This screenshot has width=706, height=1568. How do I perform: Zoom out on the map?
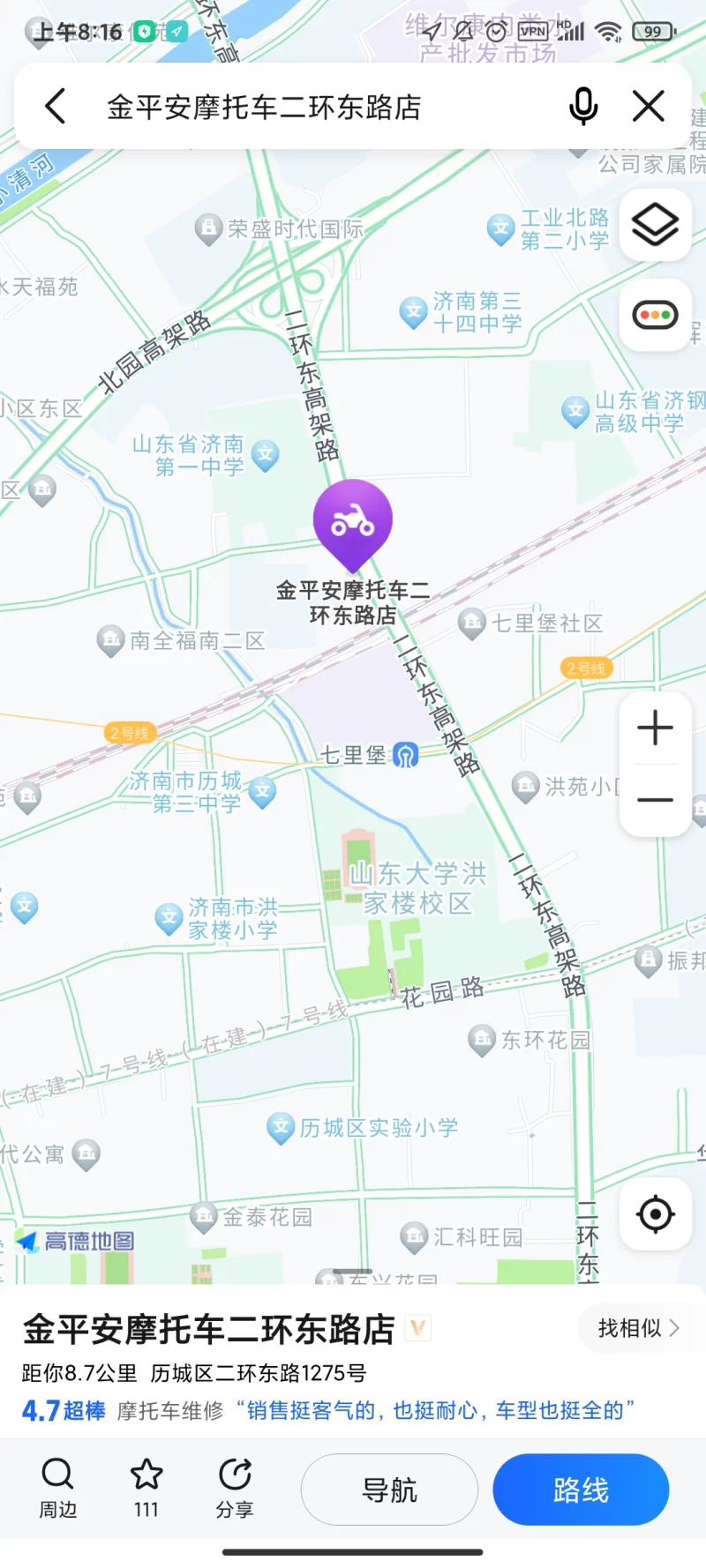pos(655,800)
